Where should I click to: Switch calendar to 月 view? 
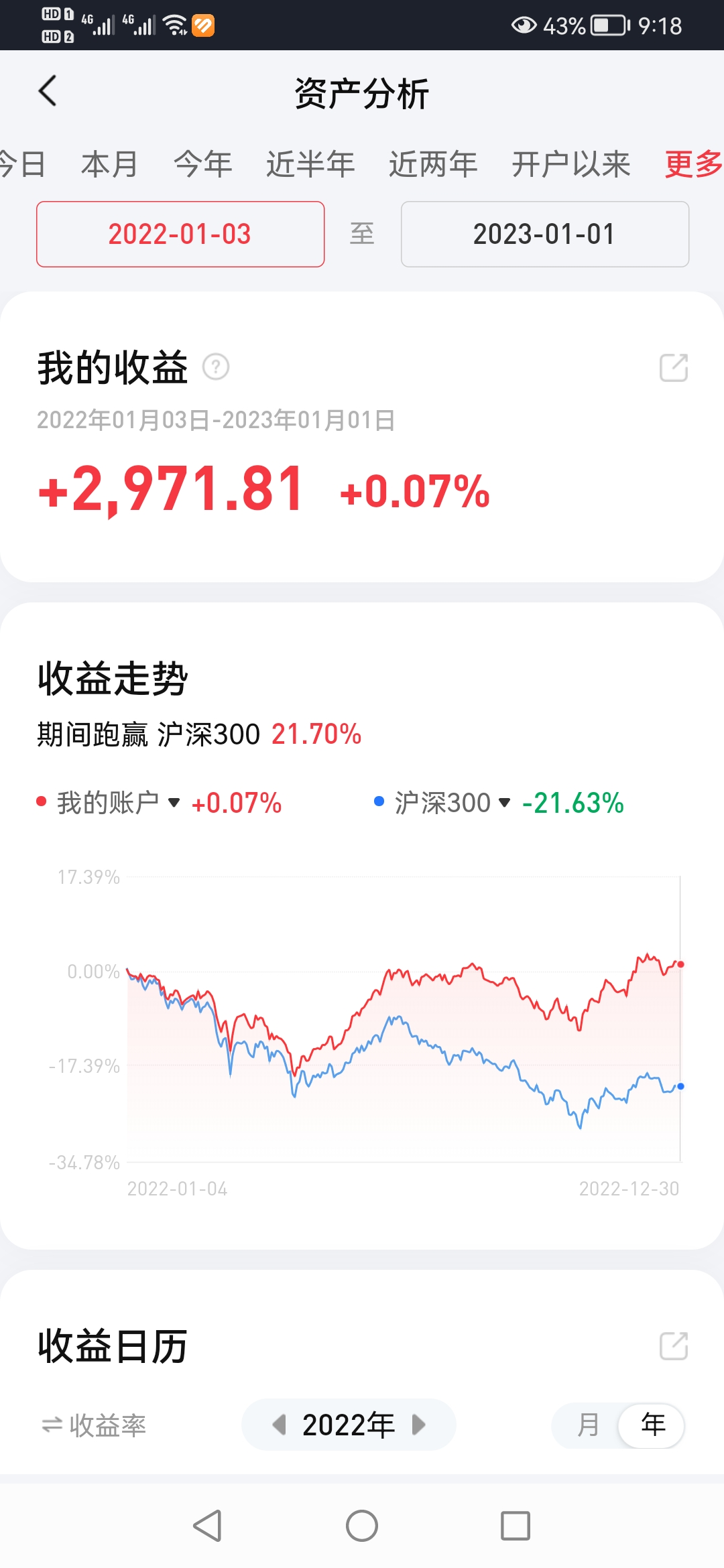click(588, 1425)
